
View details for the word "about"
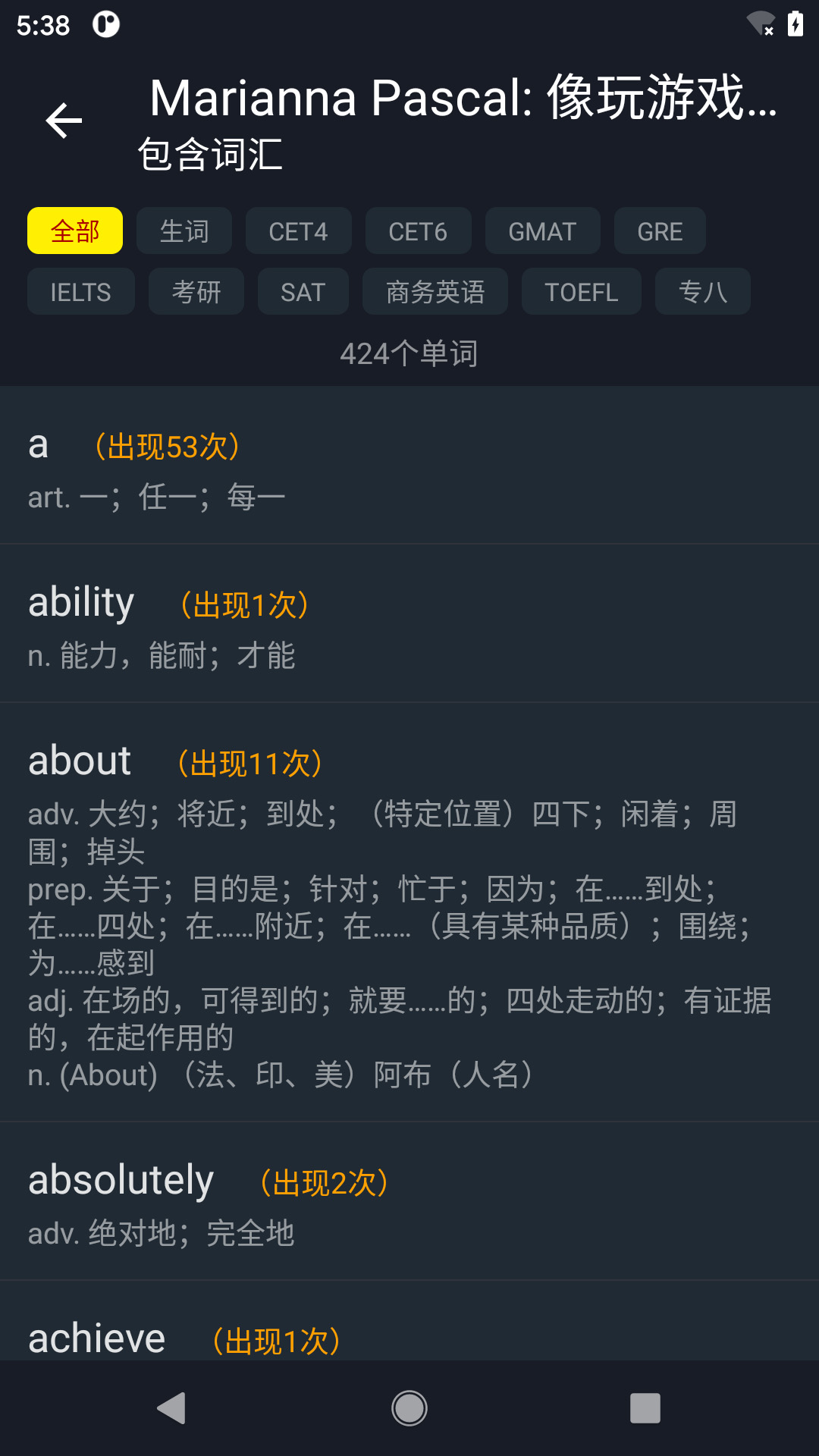point(409,913)
